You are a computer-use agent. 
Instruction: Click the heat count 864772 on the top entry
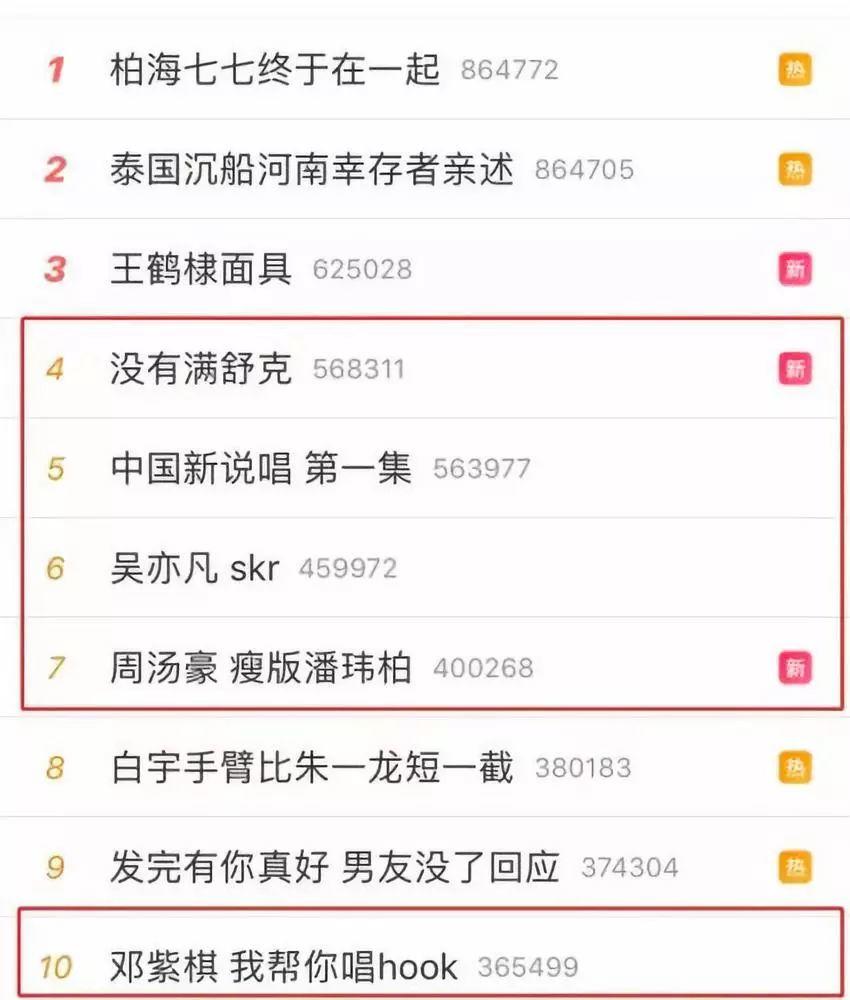point(512,70)
